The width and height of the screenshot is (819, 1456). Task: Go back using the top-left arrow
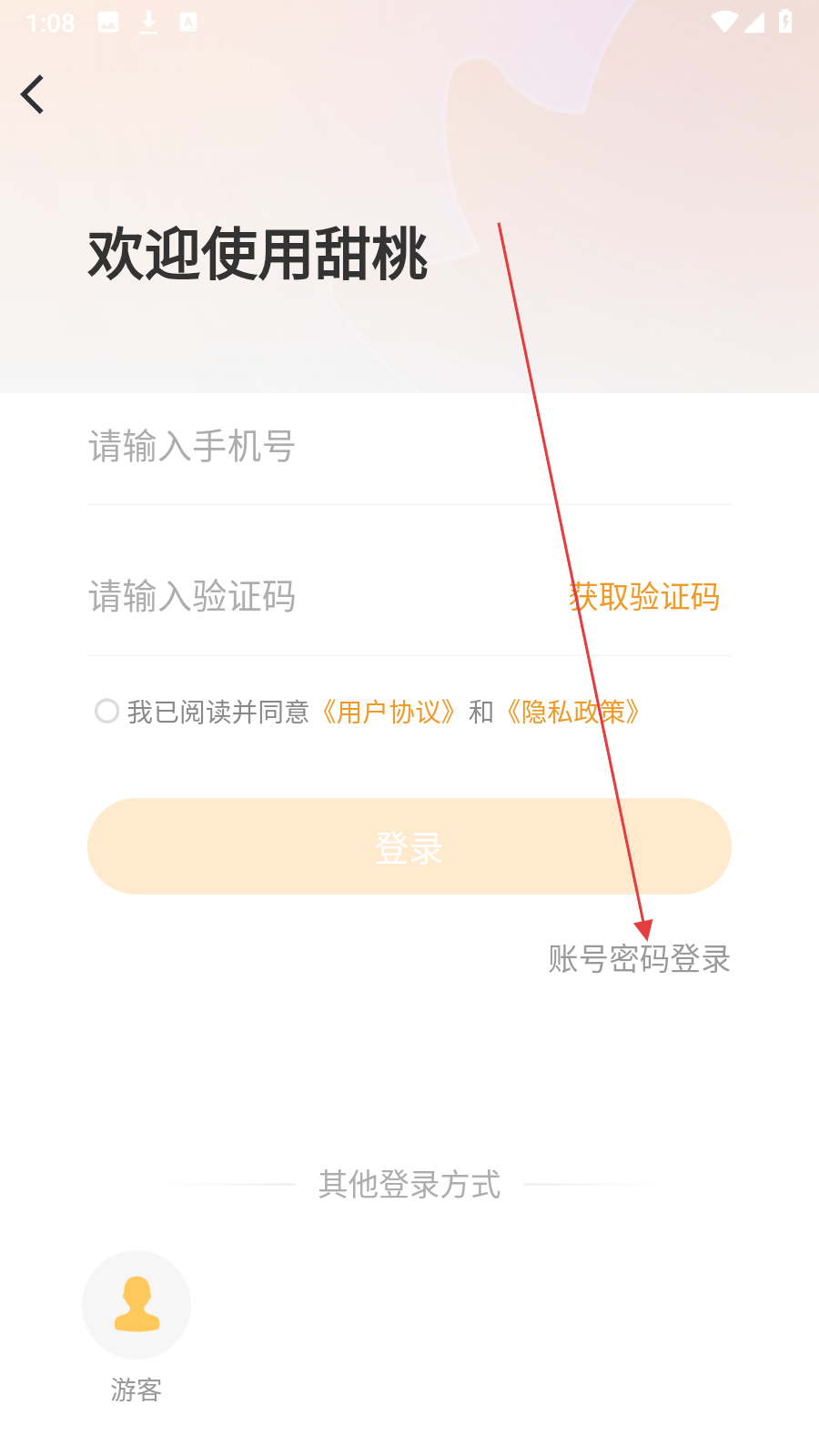33,95
